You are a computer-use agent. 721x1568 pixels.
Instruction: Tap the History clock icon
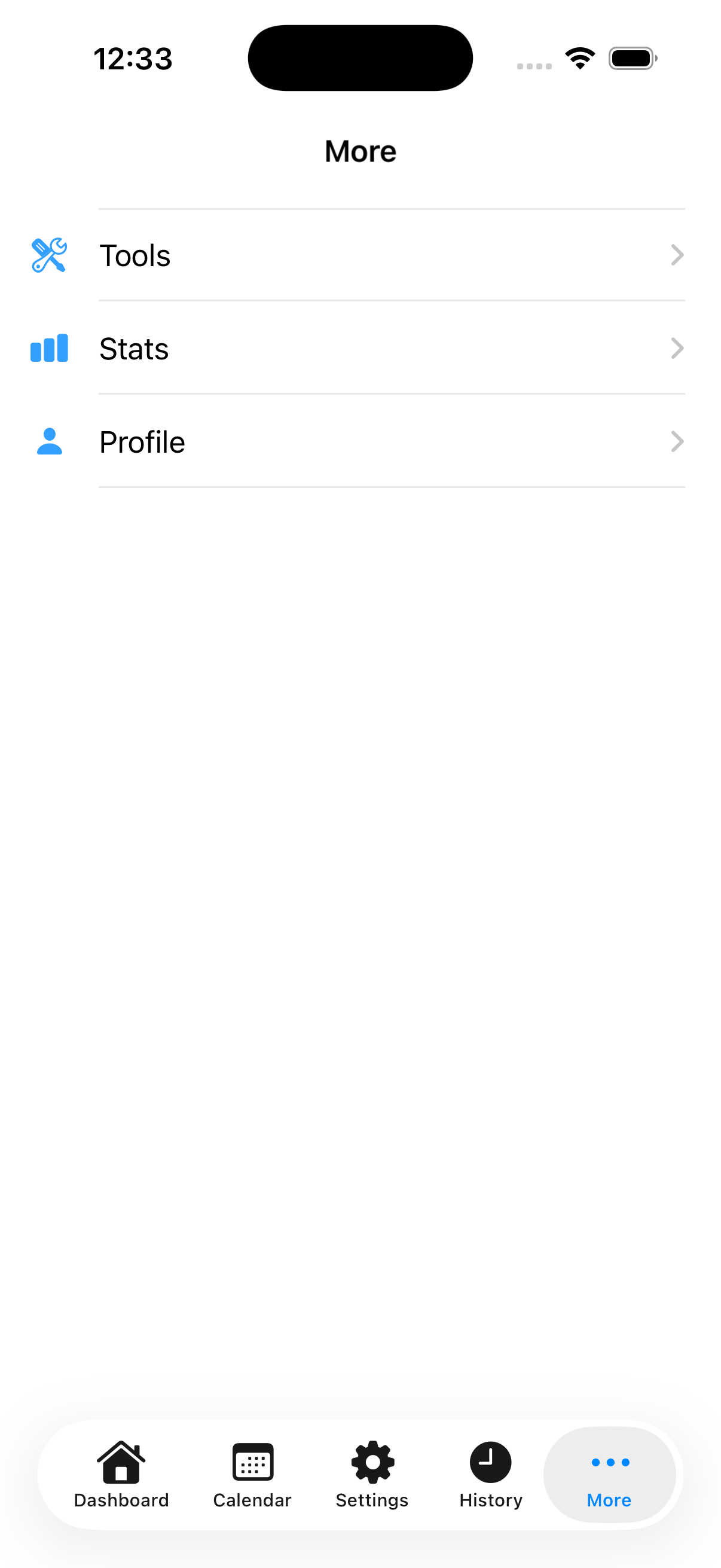(x=490, y=1462)
